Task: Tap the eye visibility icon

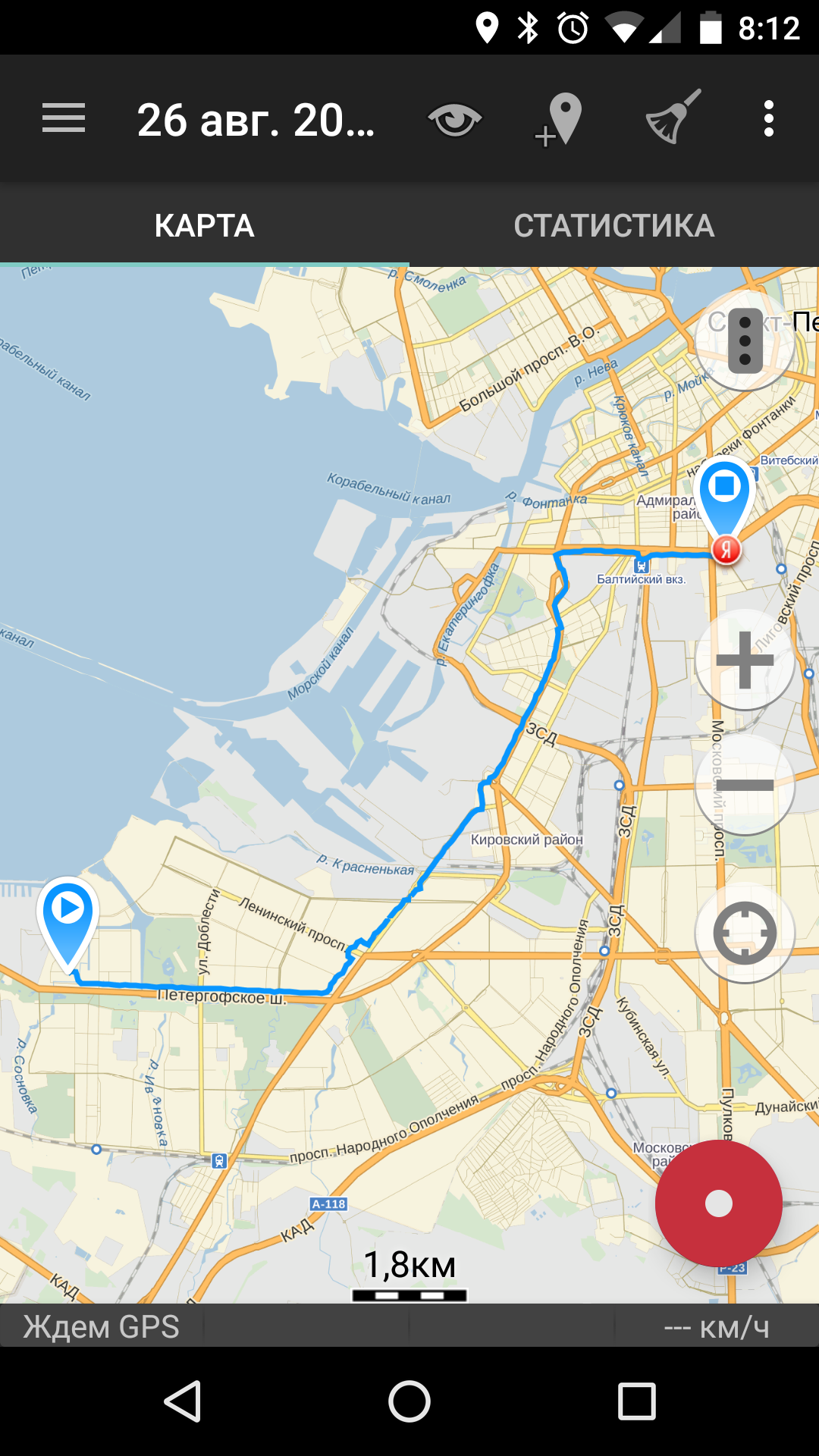Action: click(x=454, y=119)
